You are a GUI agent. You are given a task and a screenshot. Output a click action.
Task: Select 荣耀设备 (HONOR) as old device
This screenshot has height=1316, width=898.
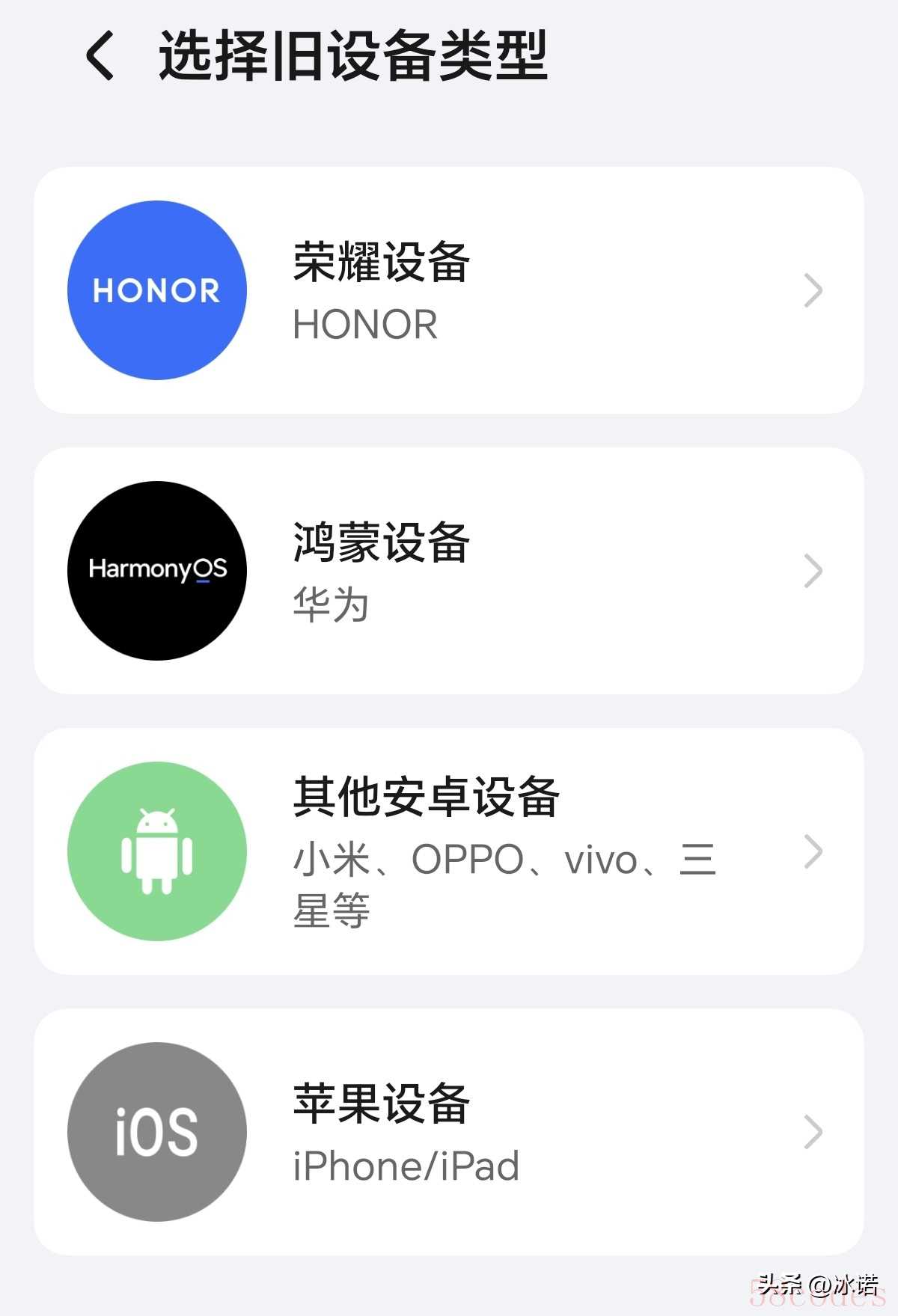[x=449, y=290]
